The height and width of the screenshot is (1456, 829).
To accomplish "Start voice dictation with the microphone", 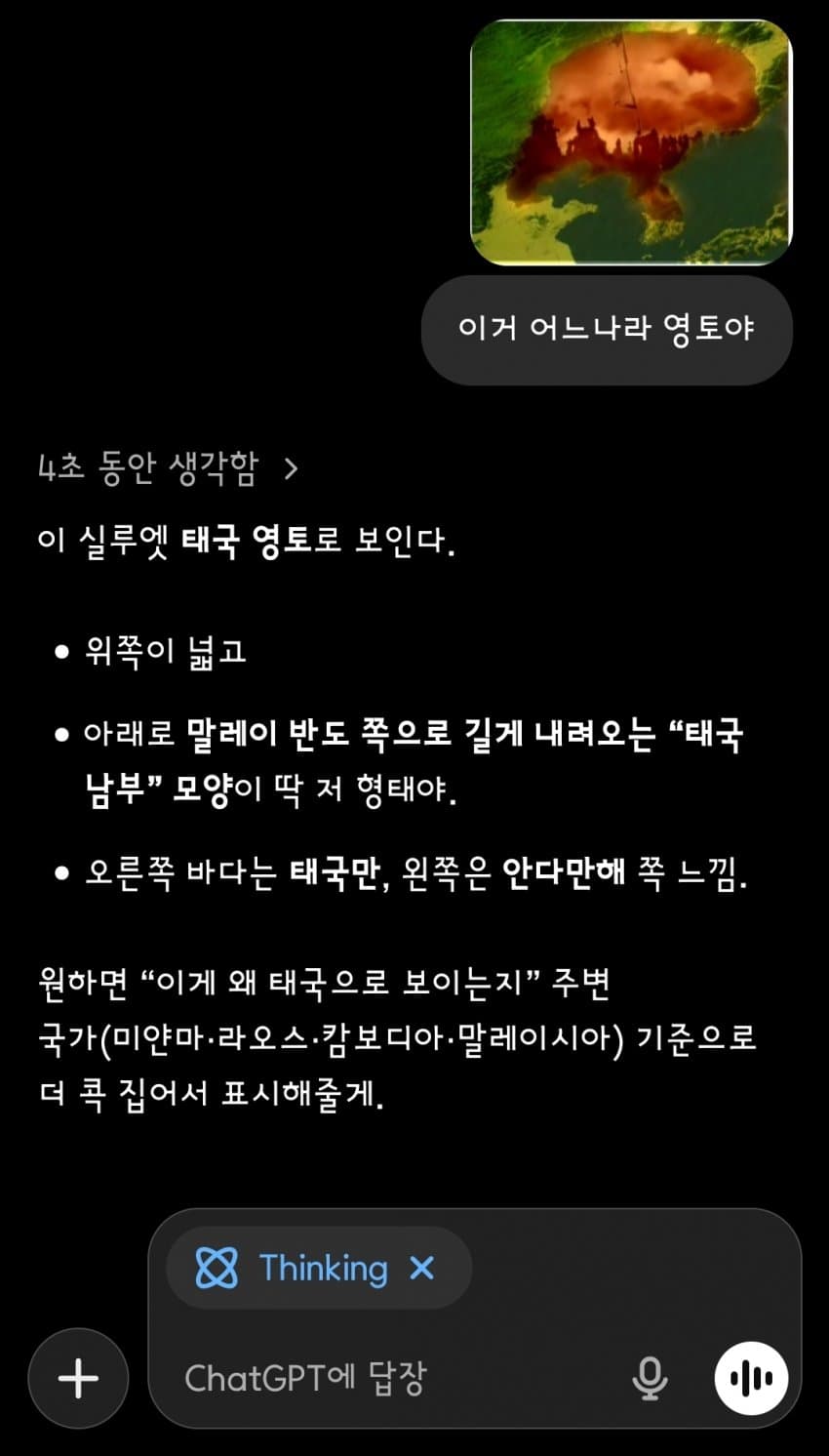I will [650, 1378].
